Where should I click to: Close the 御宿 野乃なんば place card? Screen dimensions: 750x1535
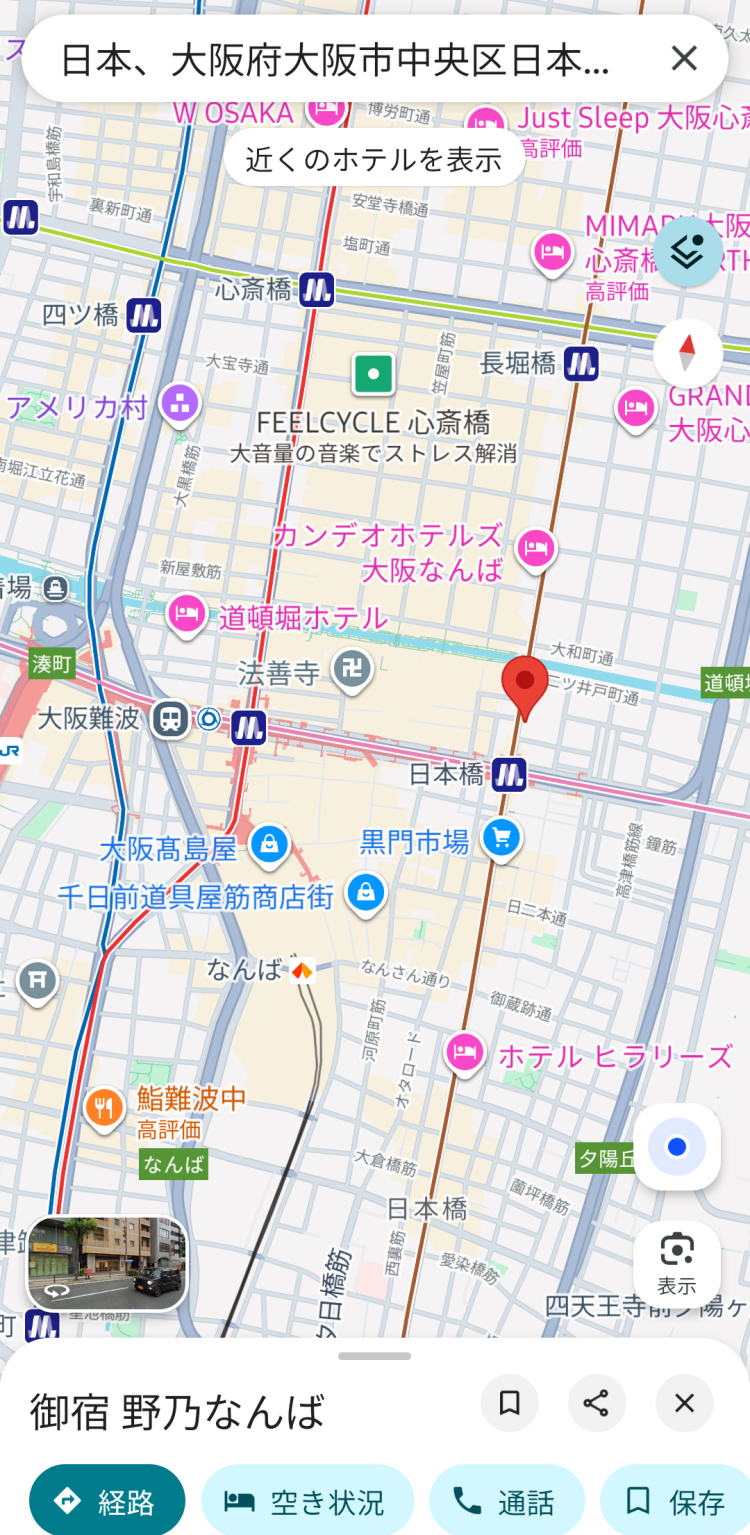click(x=684, y=1403)
